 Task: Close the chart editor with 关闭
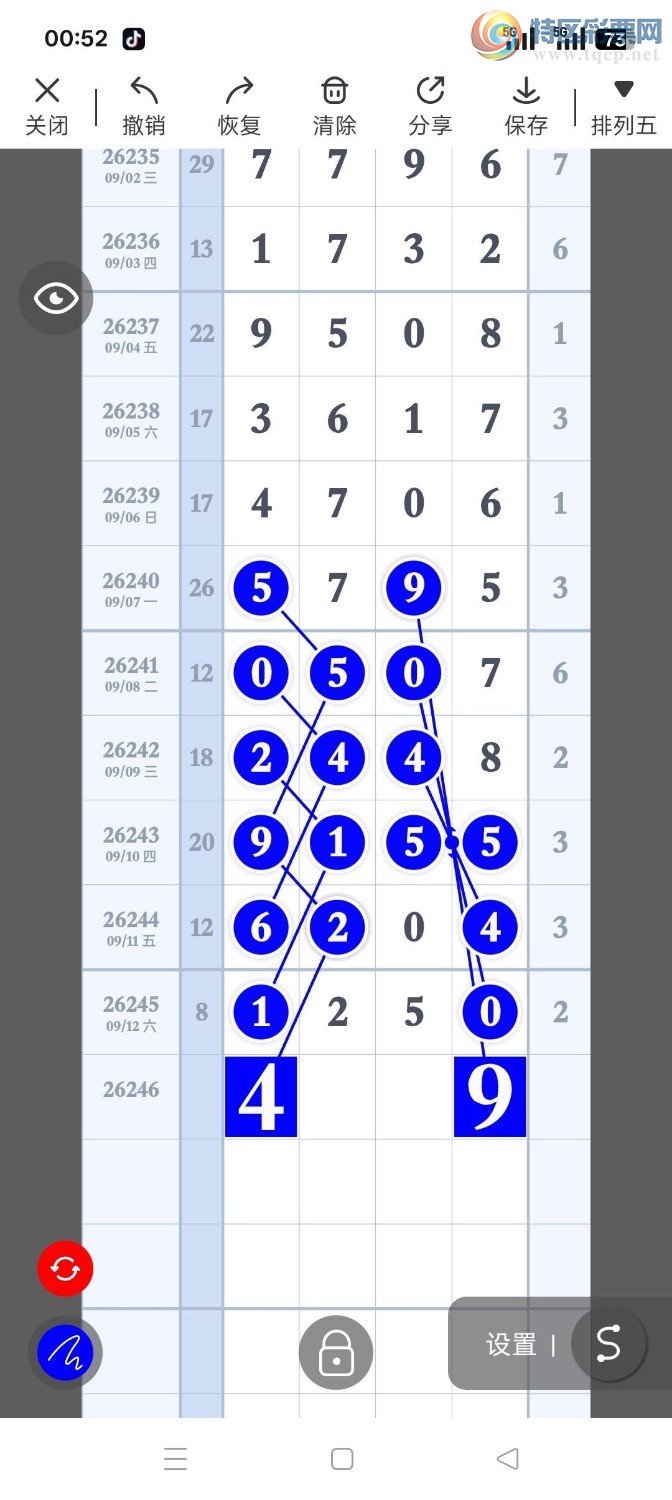coord(46,107)
